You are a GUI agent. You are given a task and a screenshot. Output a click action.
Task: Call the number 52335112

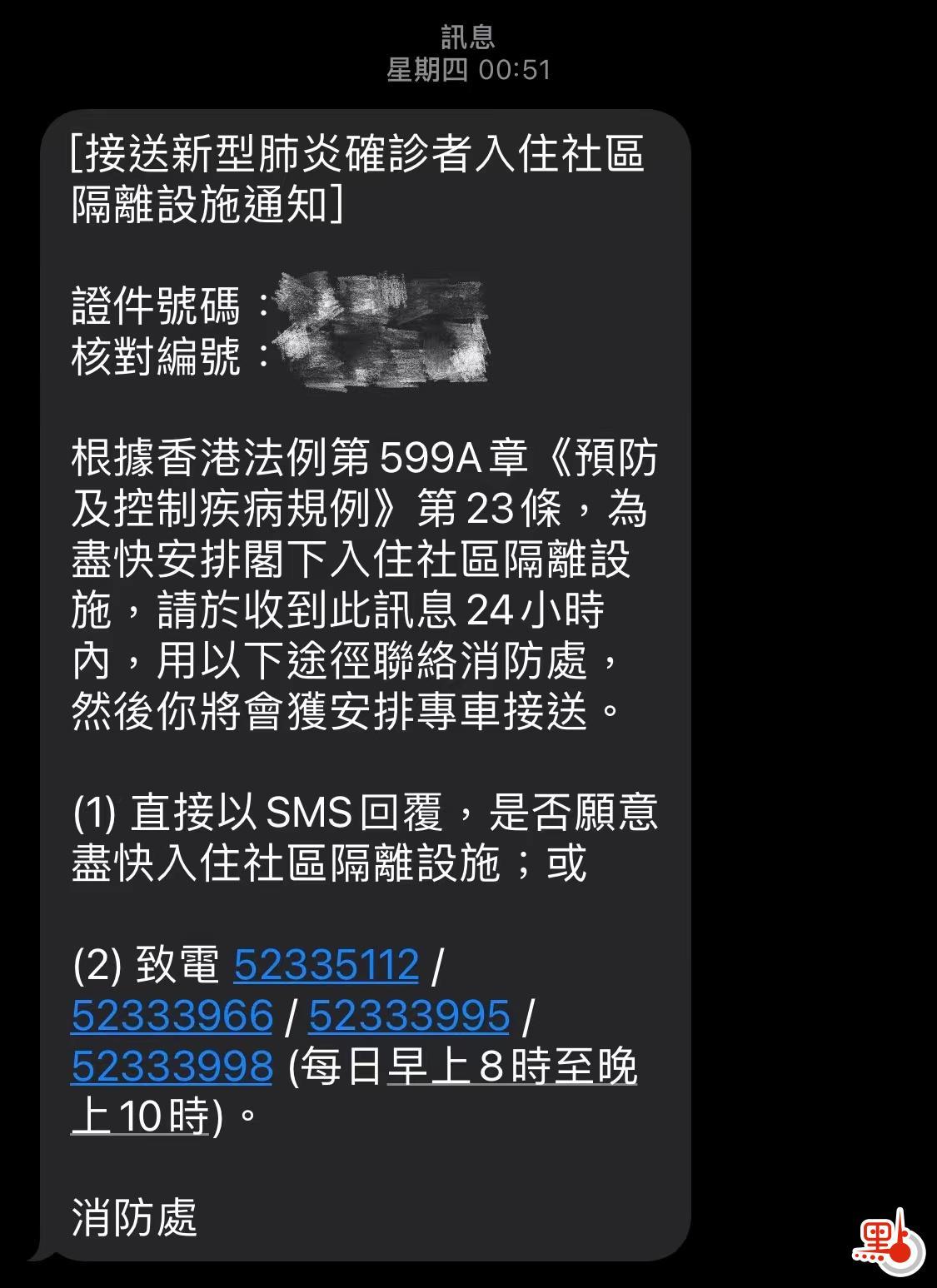(x=326, y=965)
